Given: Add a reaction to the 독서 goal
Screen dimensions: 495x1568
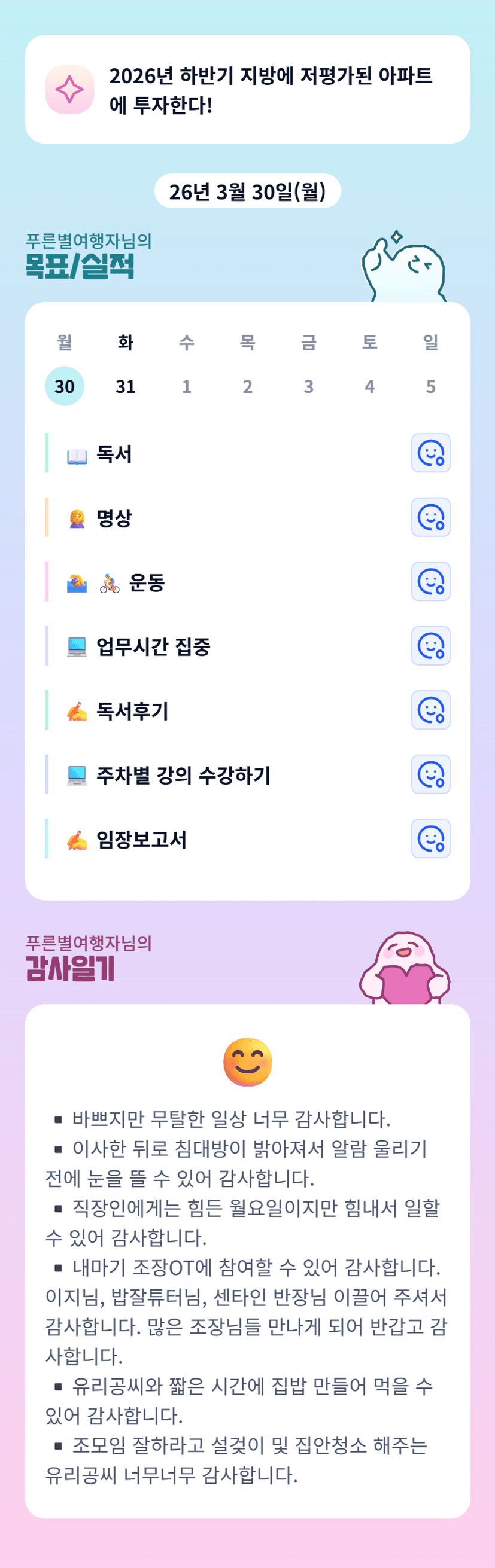Looking at the screenshot, I should coord(430,453).
